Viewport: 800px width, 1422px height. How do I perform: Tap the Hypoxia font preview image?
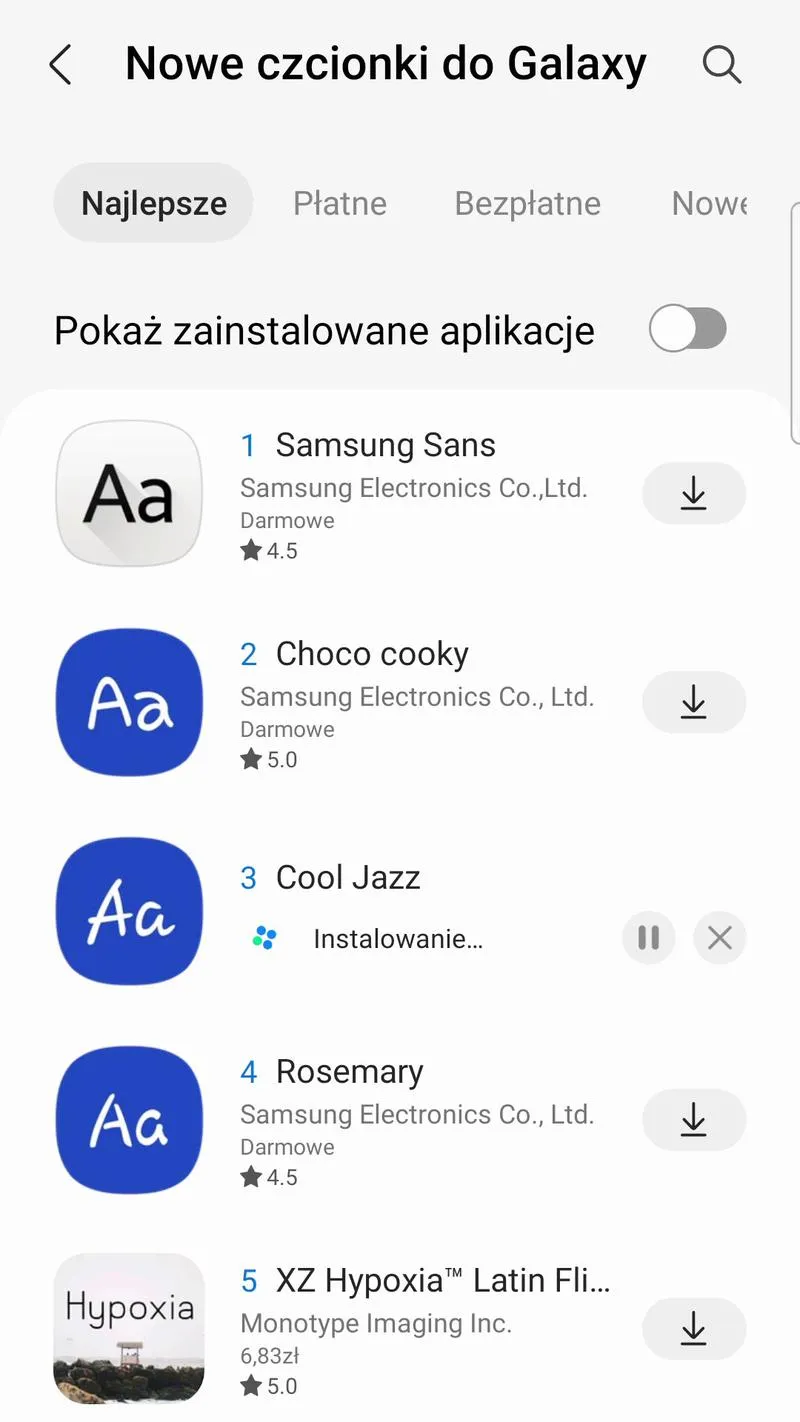(129, 1329)
